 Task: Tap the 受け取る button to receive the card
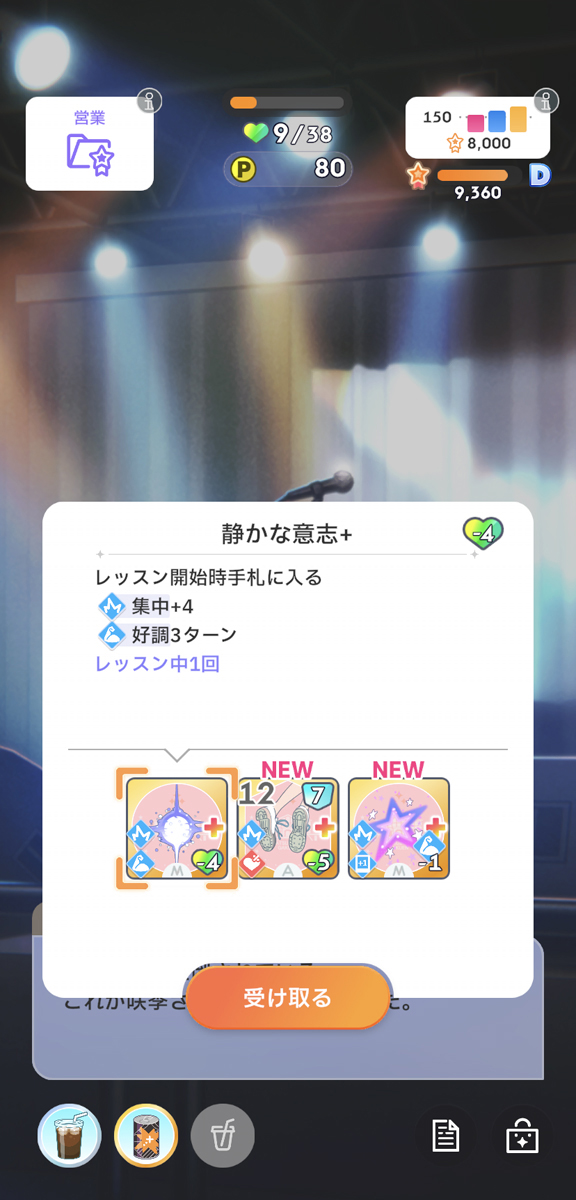pyautogui.click(x=287, y=997)
